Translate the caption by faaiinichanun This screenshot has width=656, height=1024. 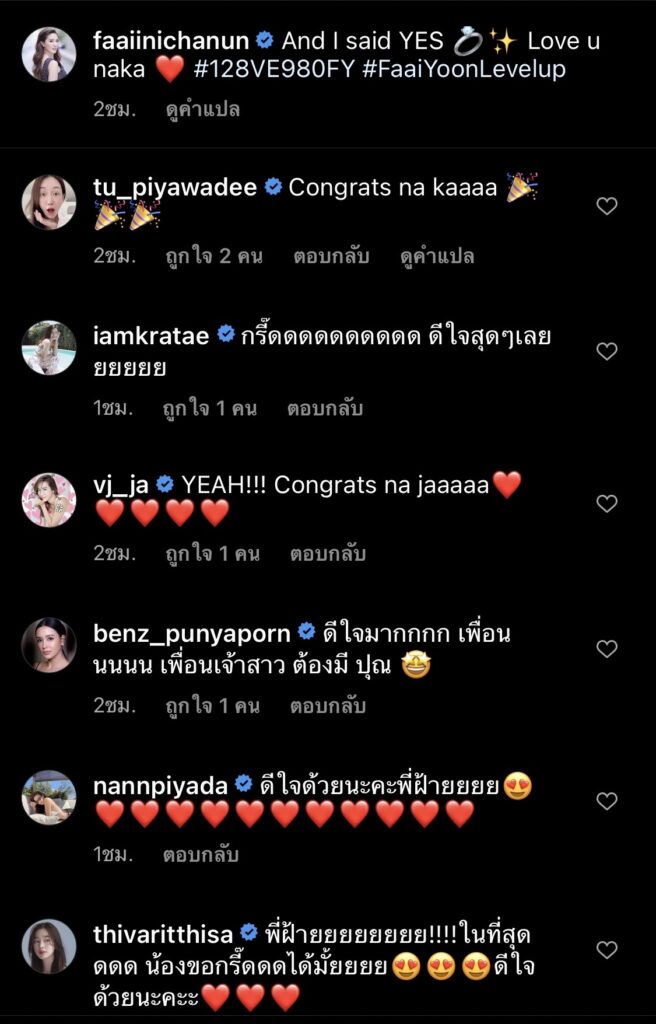pyautogui.click(x=203, y=110)
